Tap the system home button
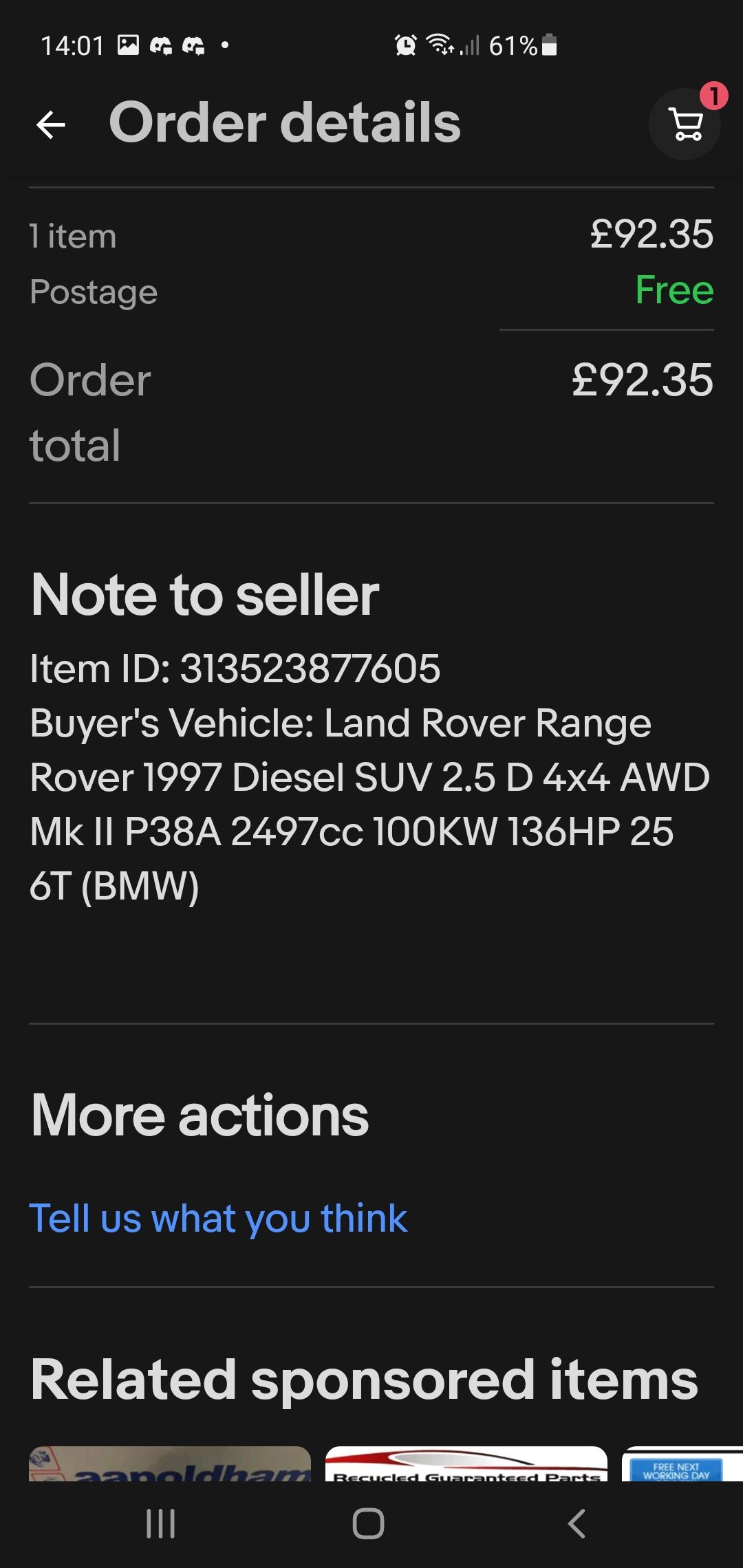The height and width of the screenshot is (1568, 743). (x=369, y=1523)
